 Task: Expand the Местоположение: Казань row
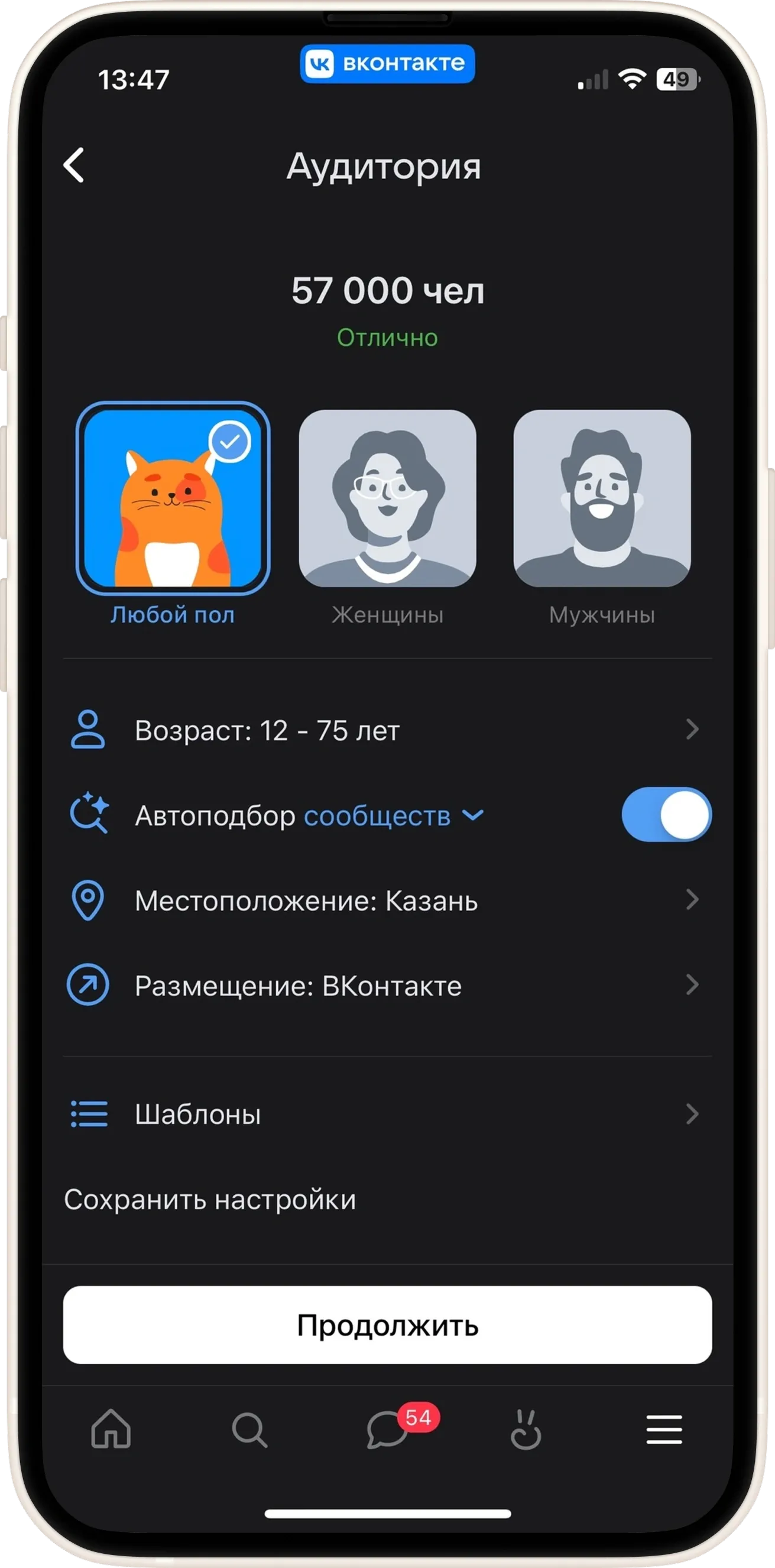(388, 901)
